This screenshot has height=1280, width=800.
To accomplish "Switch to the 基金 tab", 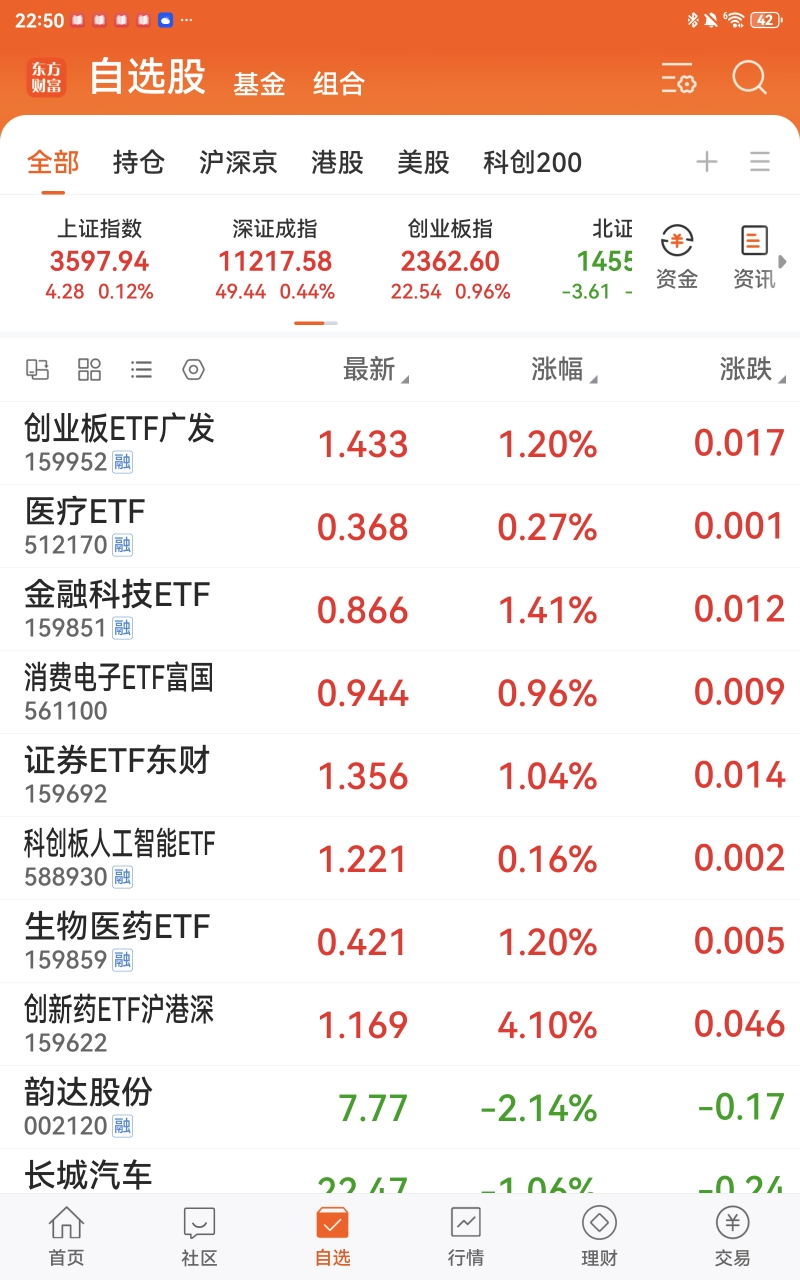I will pos(259,83).
